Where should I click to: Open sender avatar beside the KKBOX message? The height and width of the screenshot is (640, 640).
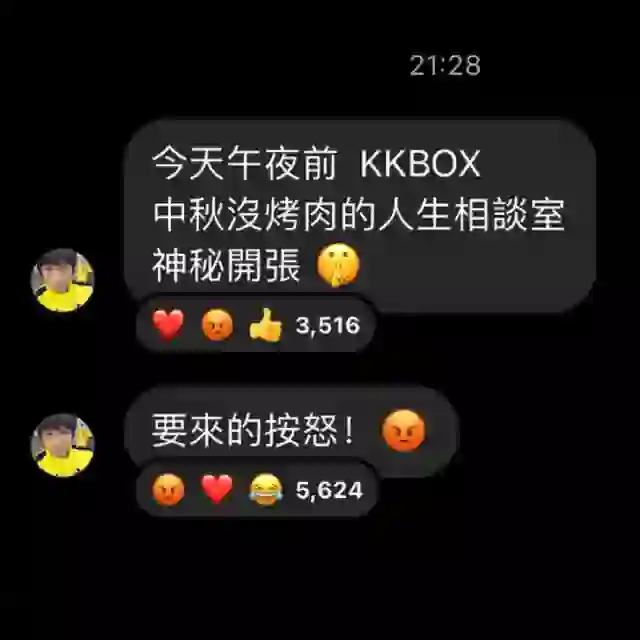(63, 280)
